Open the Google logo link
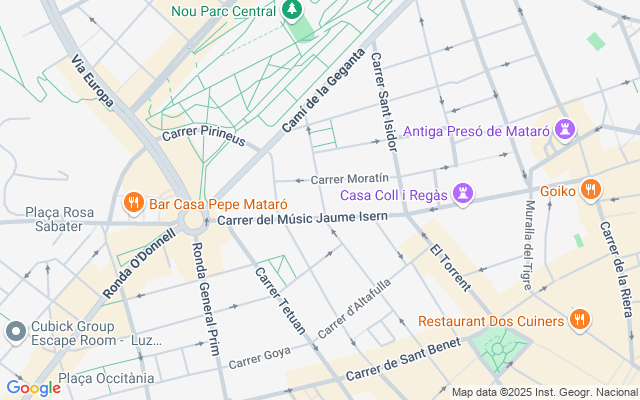 click(33, 388)
